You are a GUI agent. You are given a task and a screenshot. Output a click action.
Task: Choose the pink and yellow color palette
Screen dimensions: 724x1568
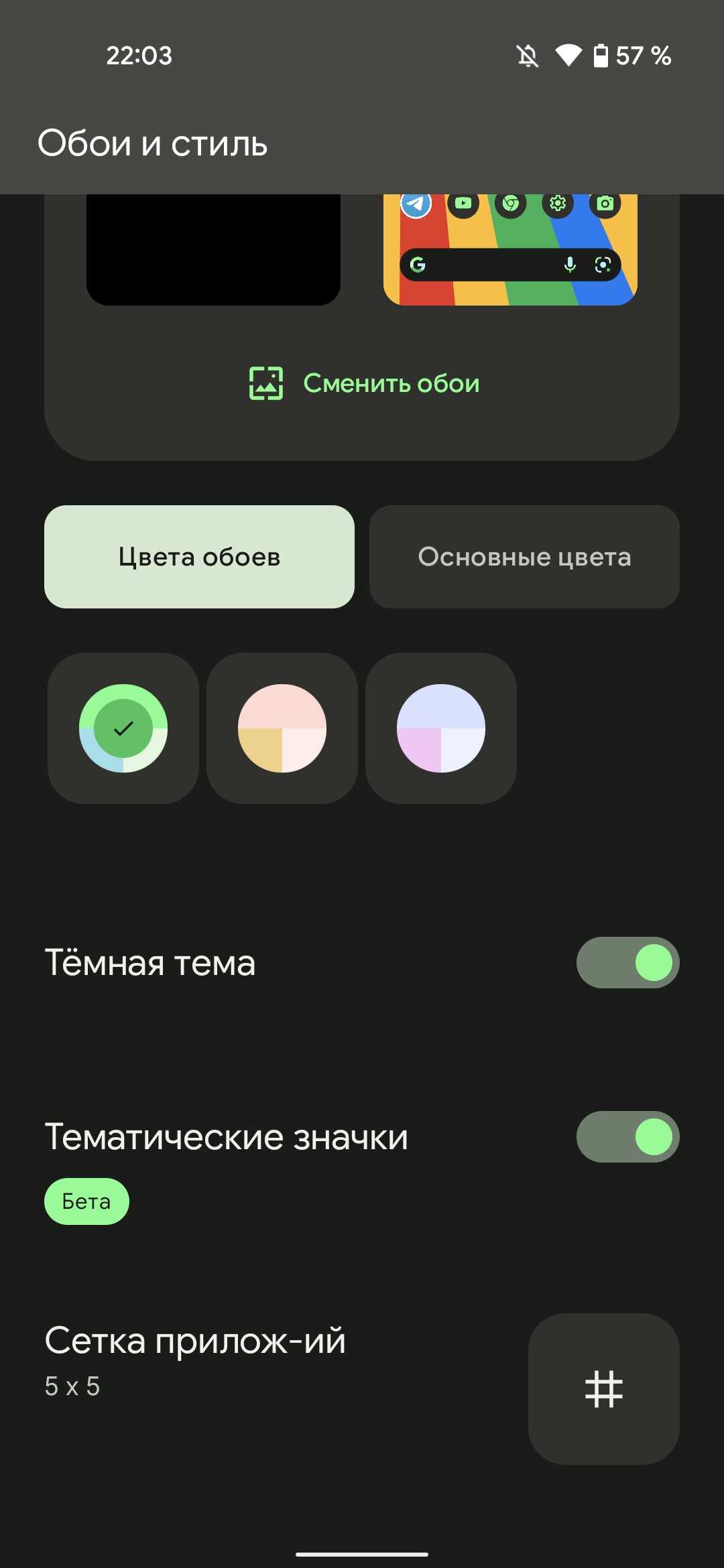tap(282, 728)
